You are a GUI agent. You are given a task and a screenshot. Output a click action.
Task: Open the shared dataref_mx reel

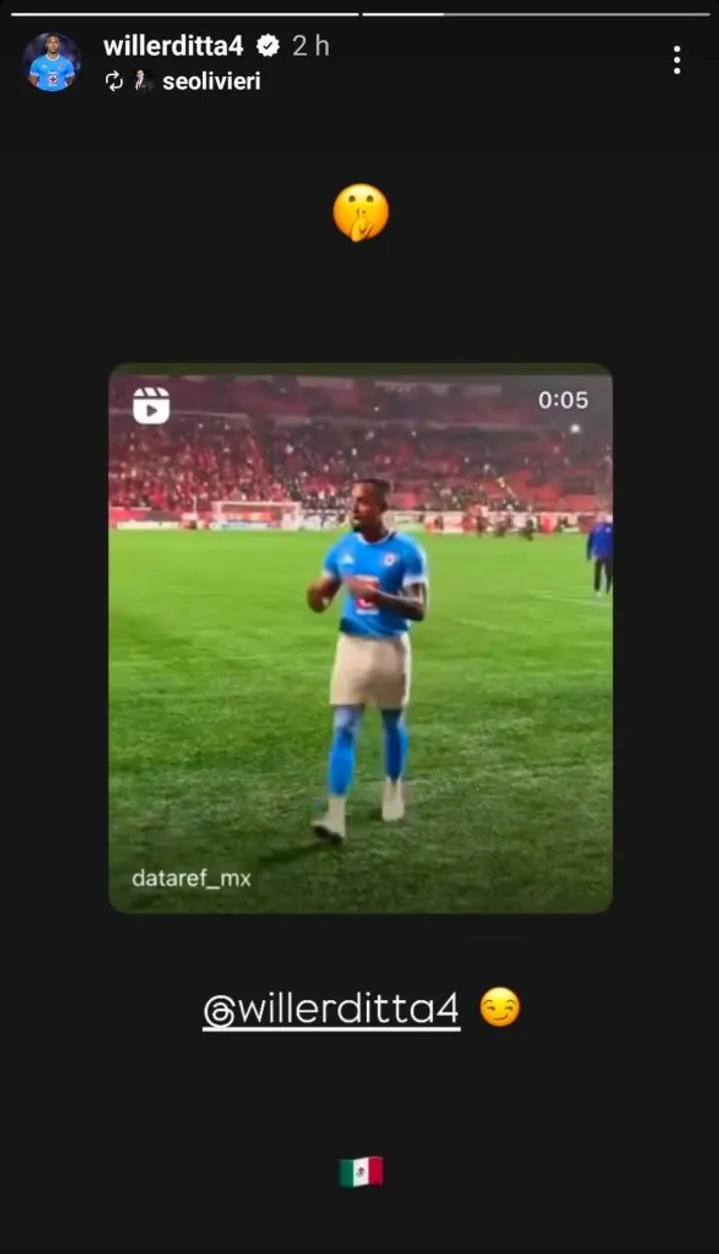tap(360, 637)
